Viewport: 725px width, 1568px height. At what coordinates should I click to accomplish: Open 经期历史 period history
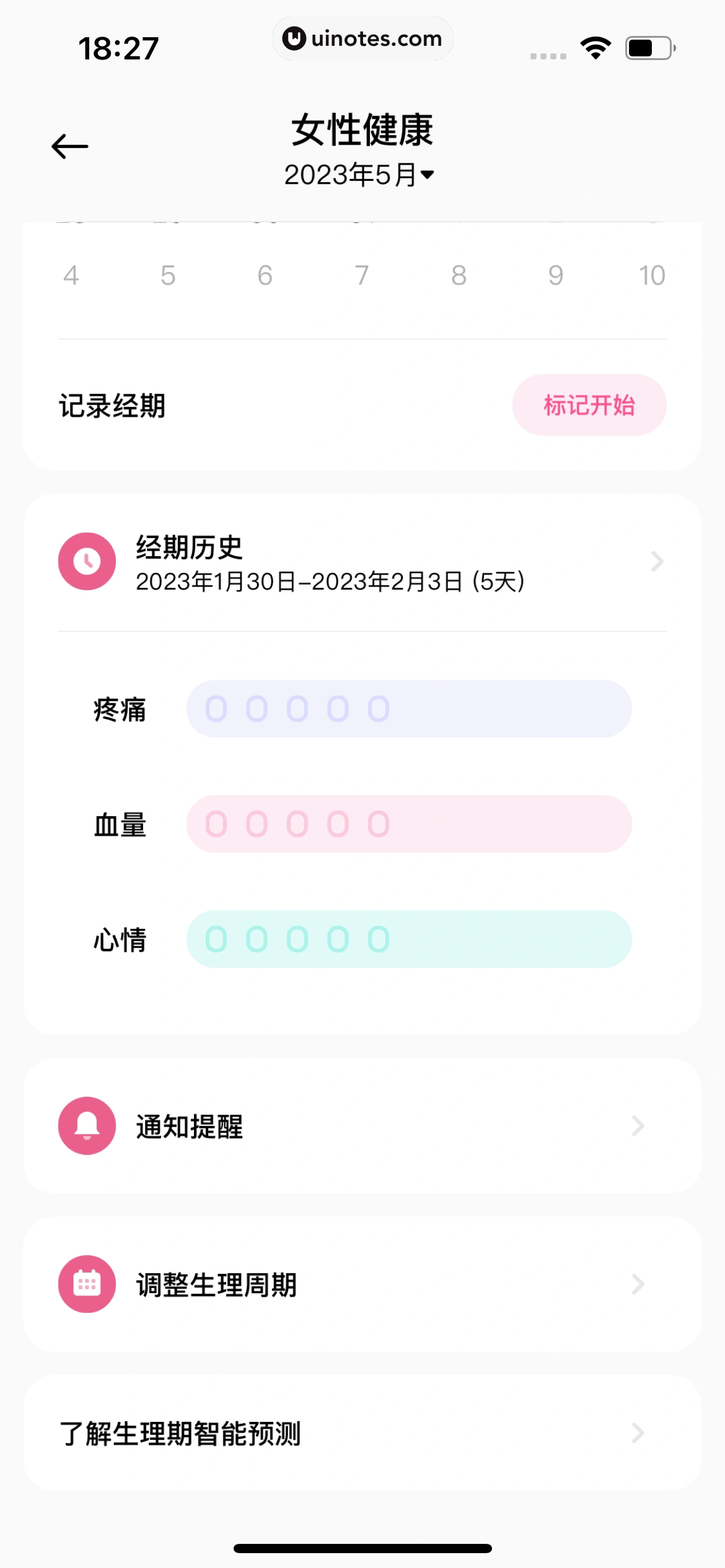[362, 562]
